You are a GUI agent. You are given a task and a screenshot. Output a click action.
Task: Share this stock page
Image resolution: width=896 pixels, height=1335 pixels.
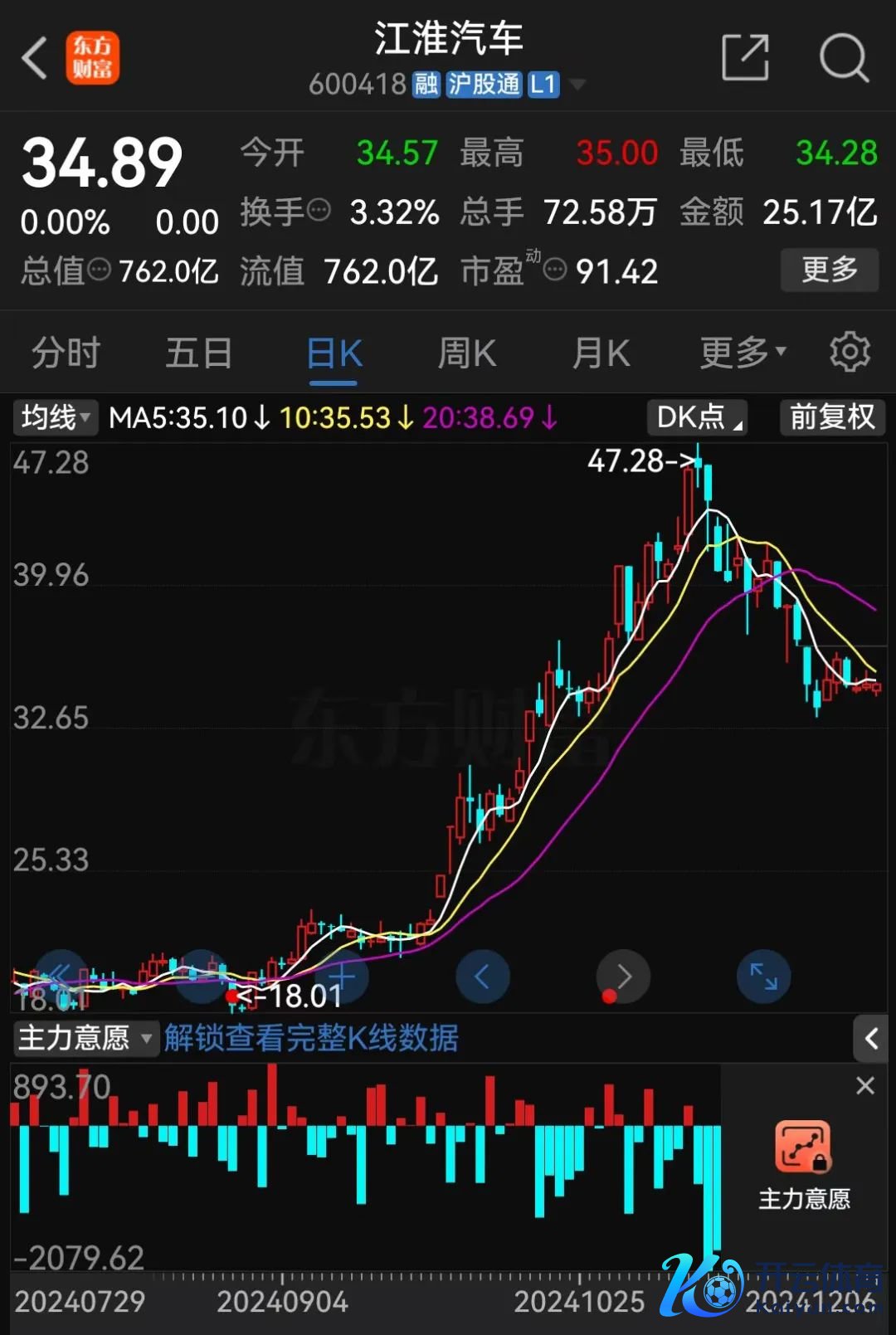point(745,57)
